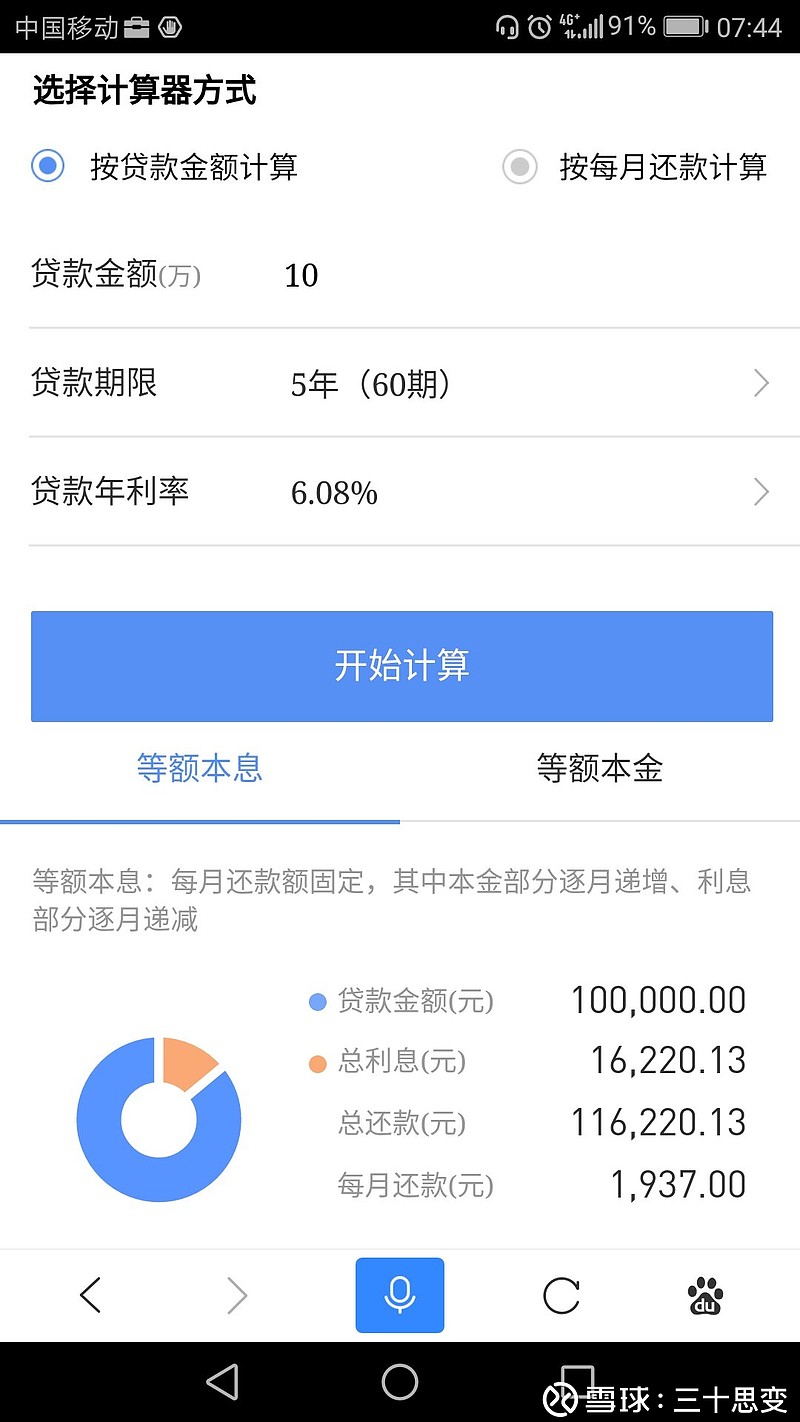Screen dimensions: 800x1422
Task: Select the 等额本息 tab
Action: pos(199,769)
